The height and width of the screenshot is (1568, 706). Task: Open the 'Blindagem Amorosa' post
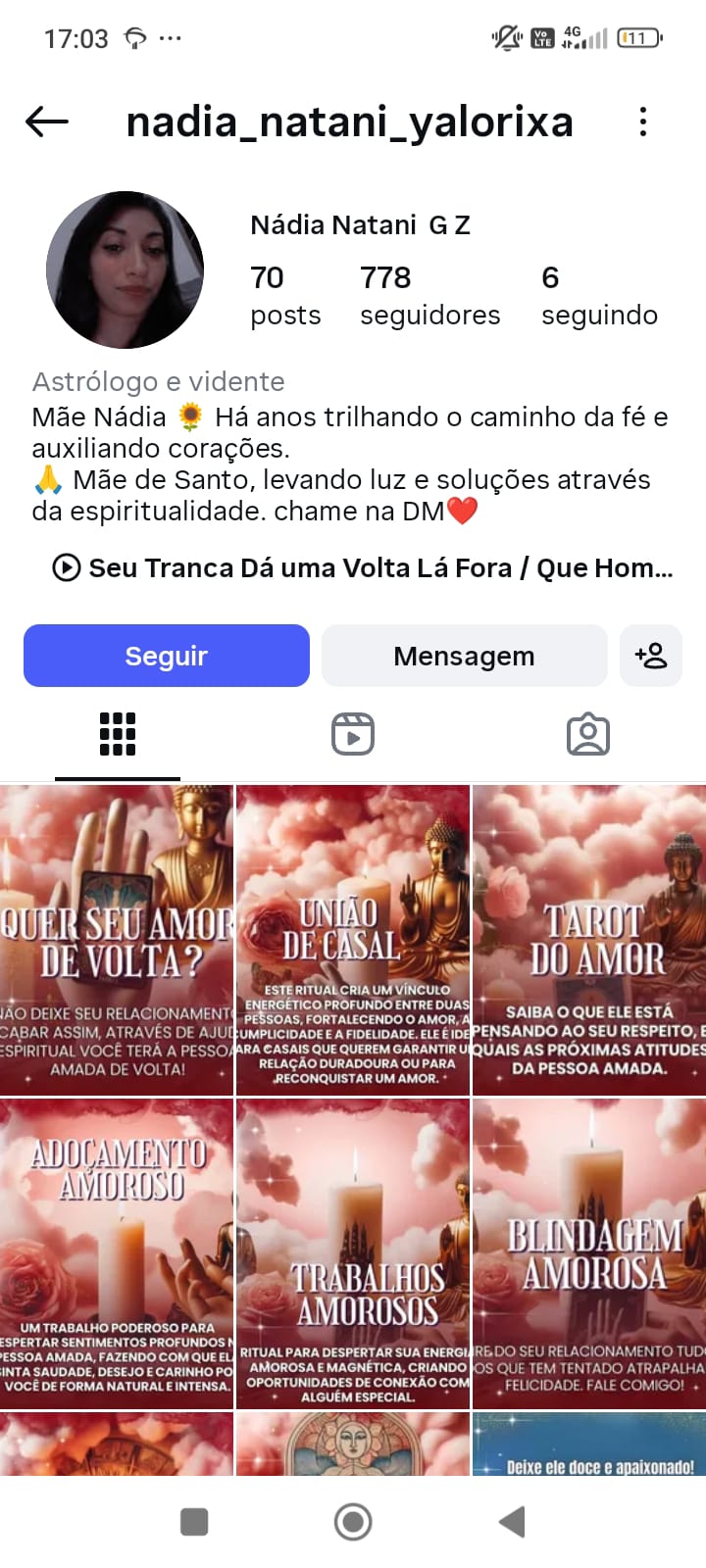589,1253
